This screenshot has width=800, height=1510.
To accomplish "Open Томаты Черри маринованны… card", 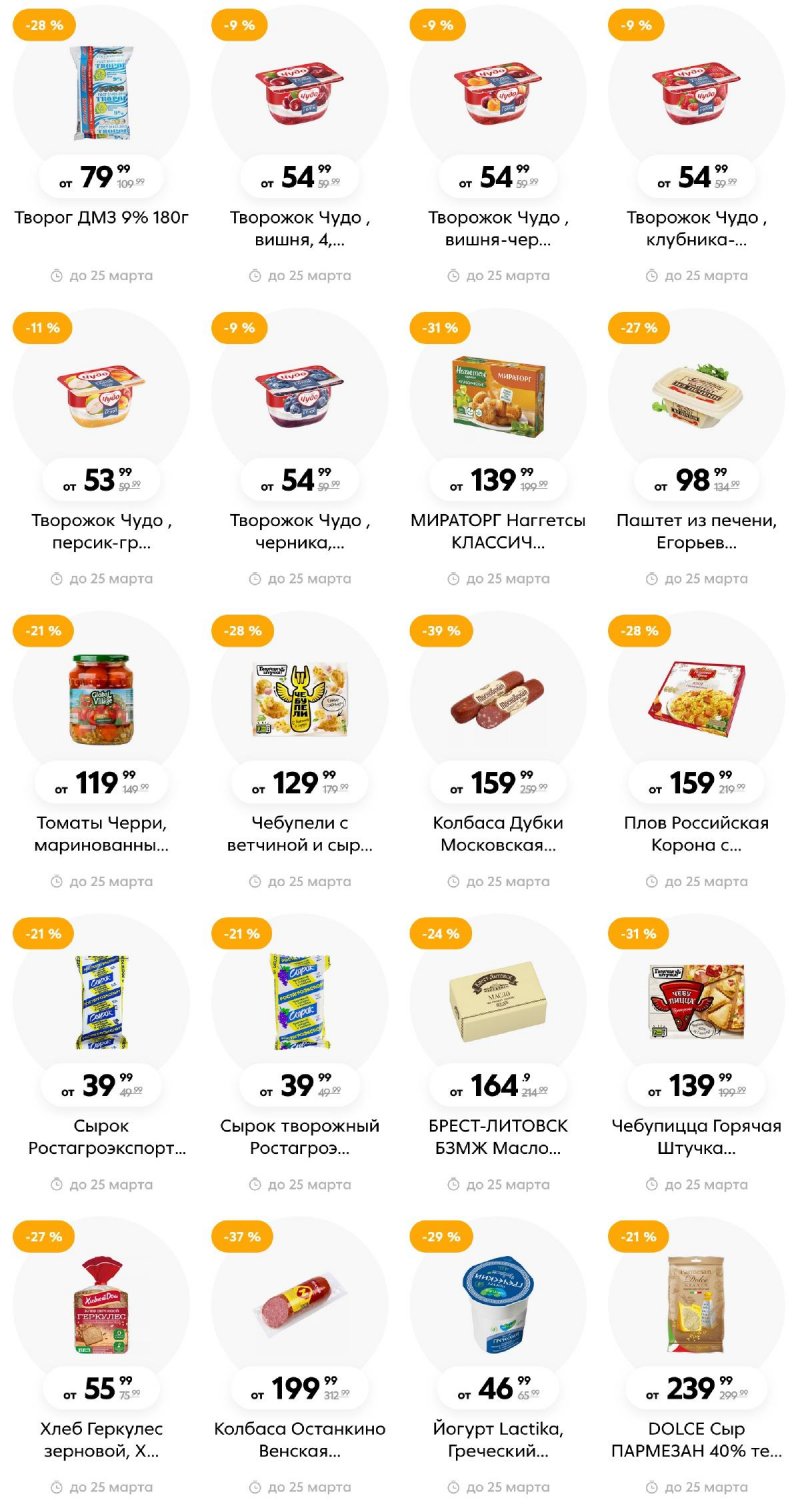I will tap(101, 698).
